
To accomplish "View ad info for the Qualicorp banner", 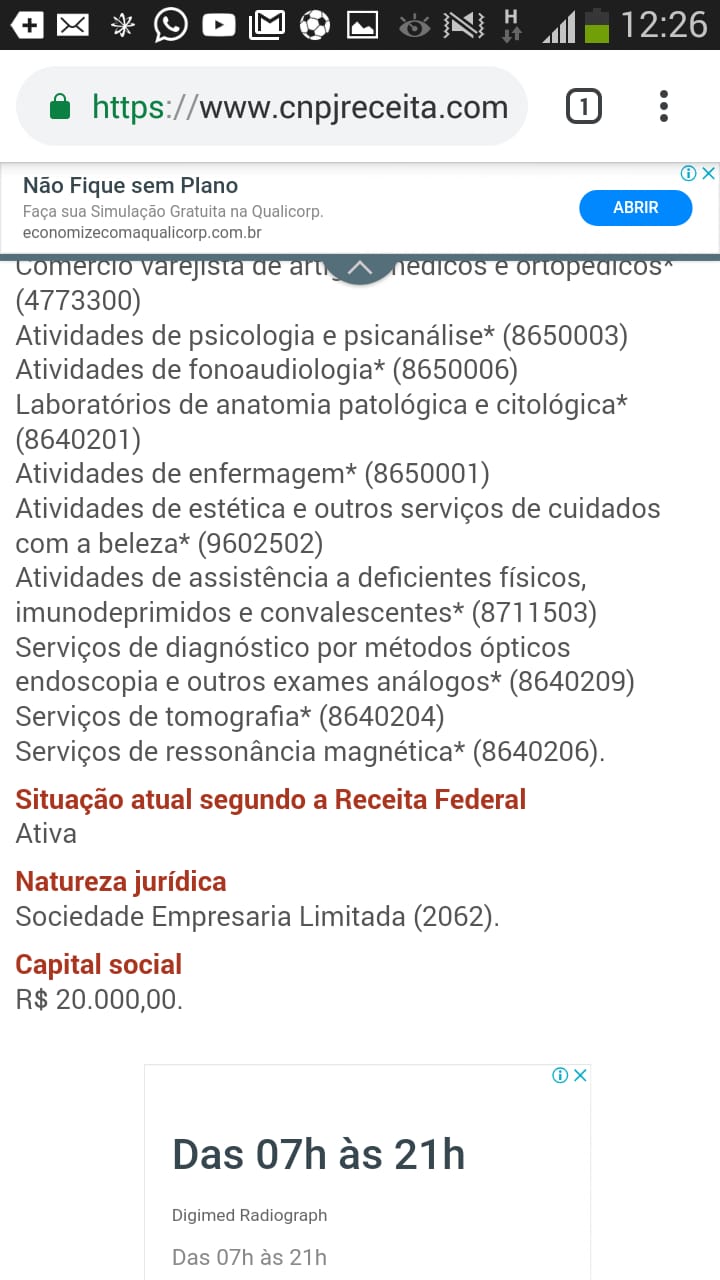I will click(689, 173).
